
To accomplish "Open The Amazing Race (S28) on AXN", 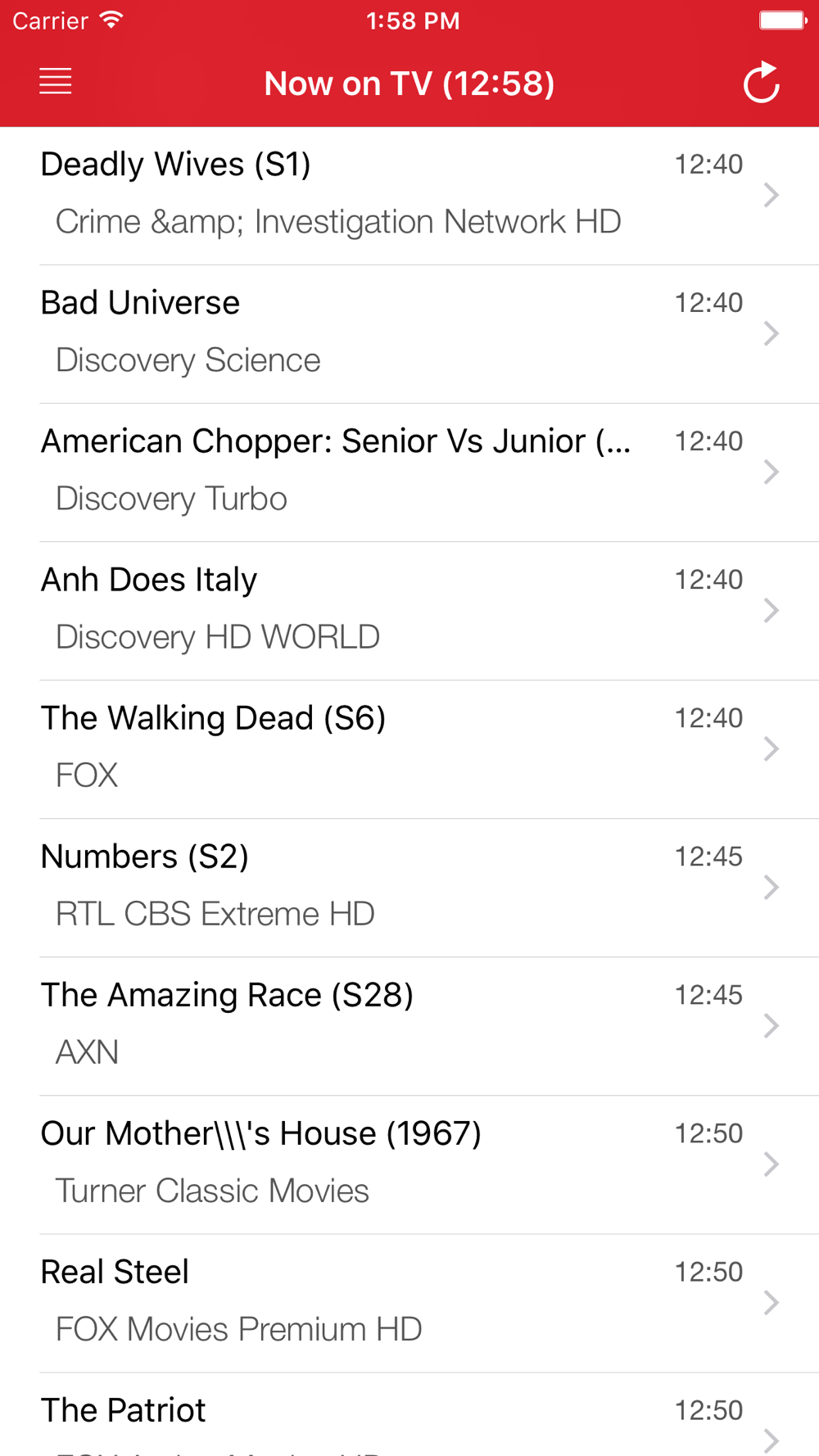I will (409, 1026).
